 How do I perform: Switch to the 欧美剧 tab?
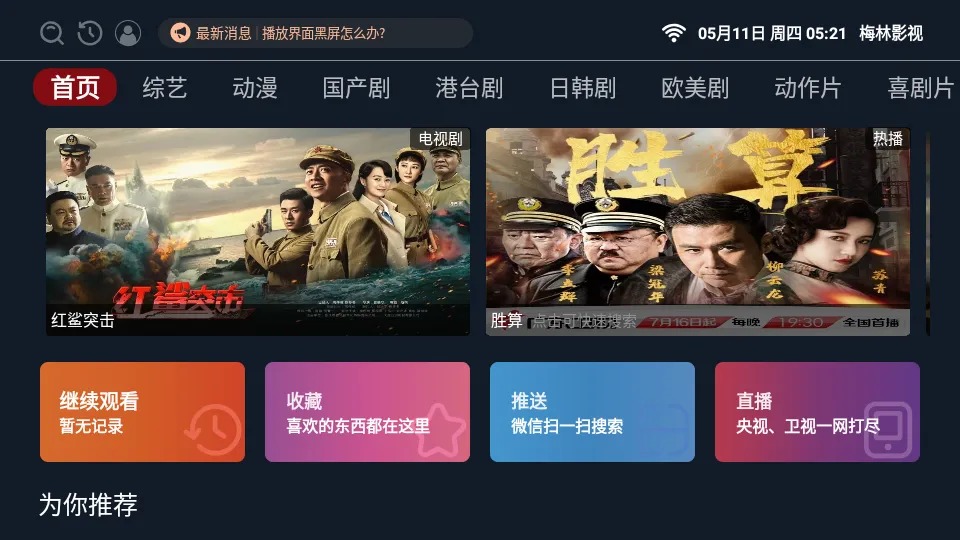point(695,88)
